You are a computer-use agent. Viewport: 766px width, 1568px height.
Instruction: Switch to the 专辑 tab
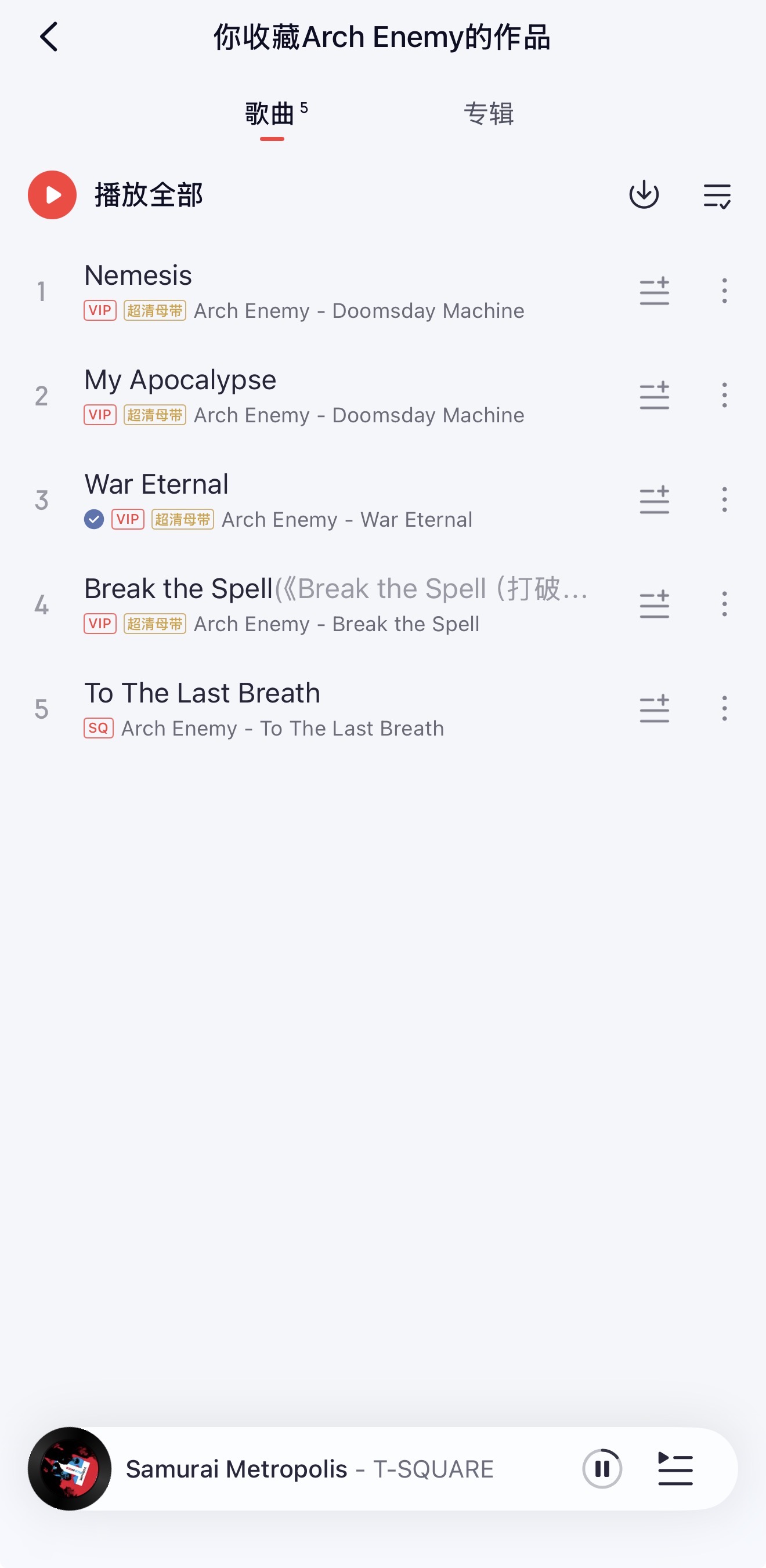coord(489,114)
